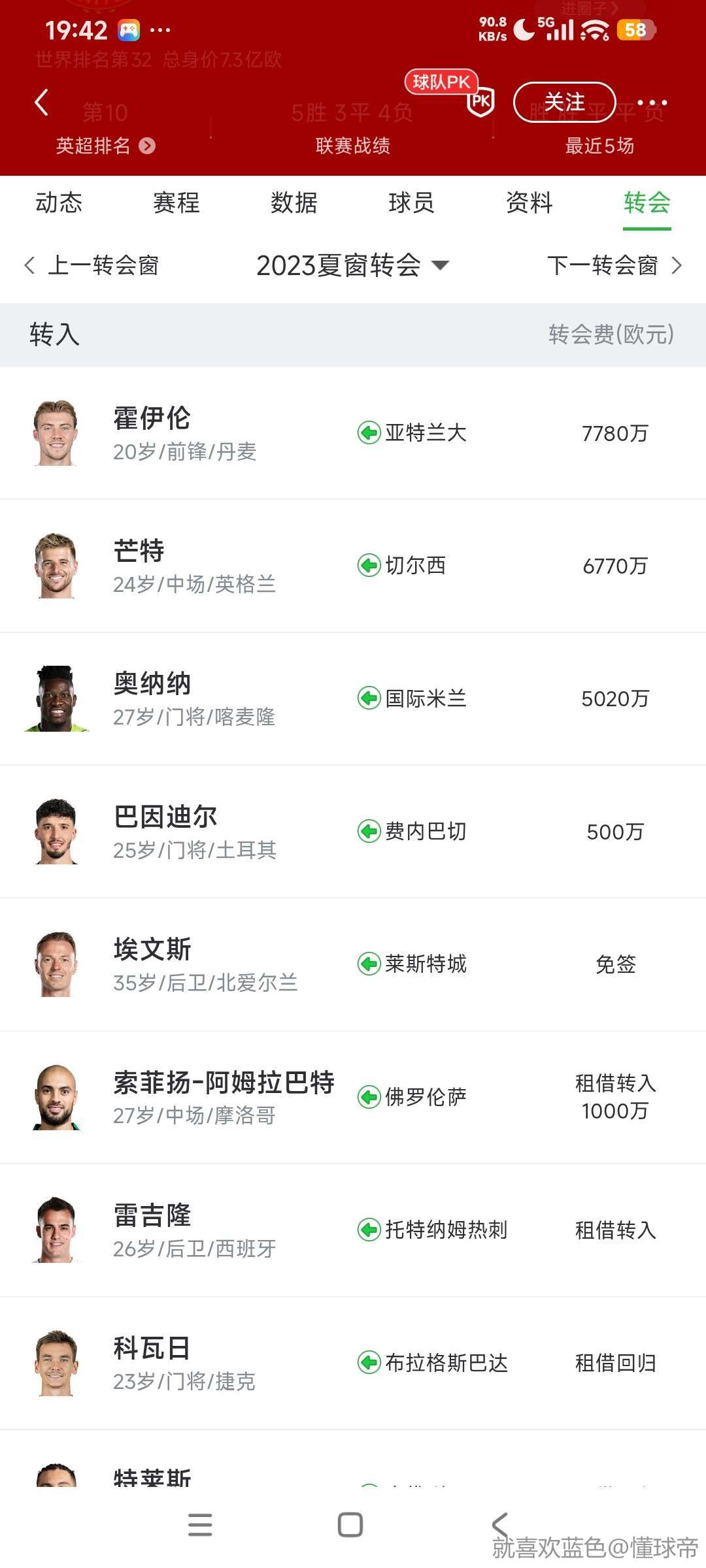Open player 索菲扬-阿姆拉巴特 transfer row
The width and height of the screenshot is (706, 1568).
(353, 1097)
